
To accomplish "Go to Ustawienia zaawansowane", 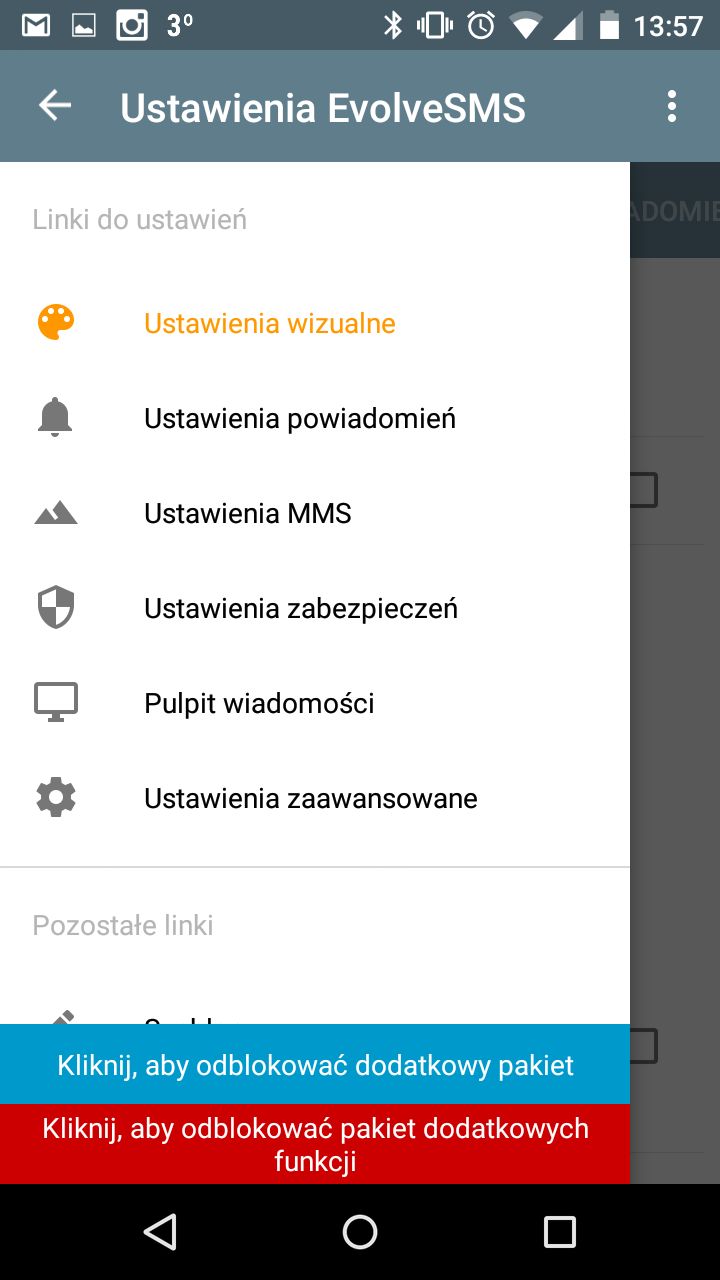I will [x=315, y=798].
